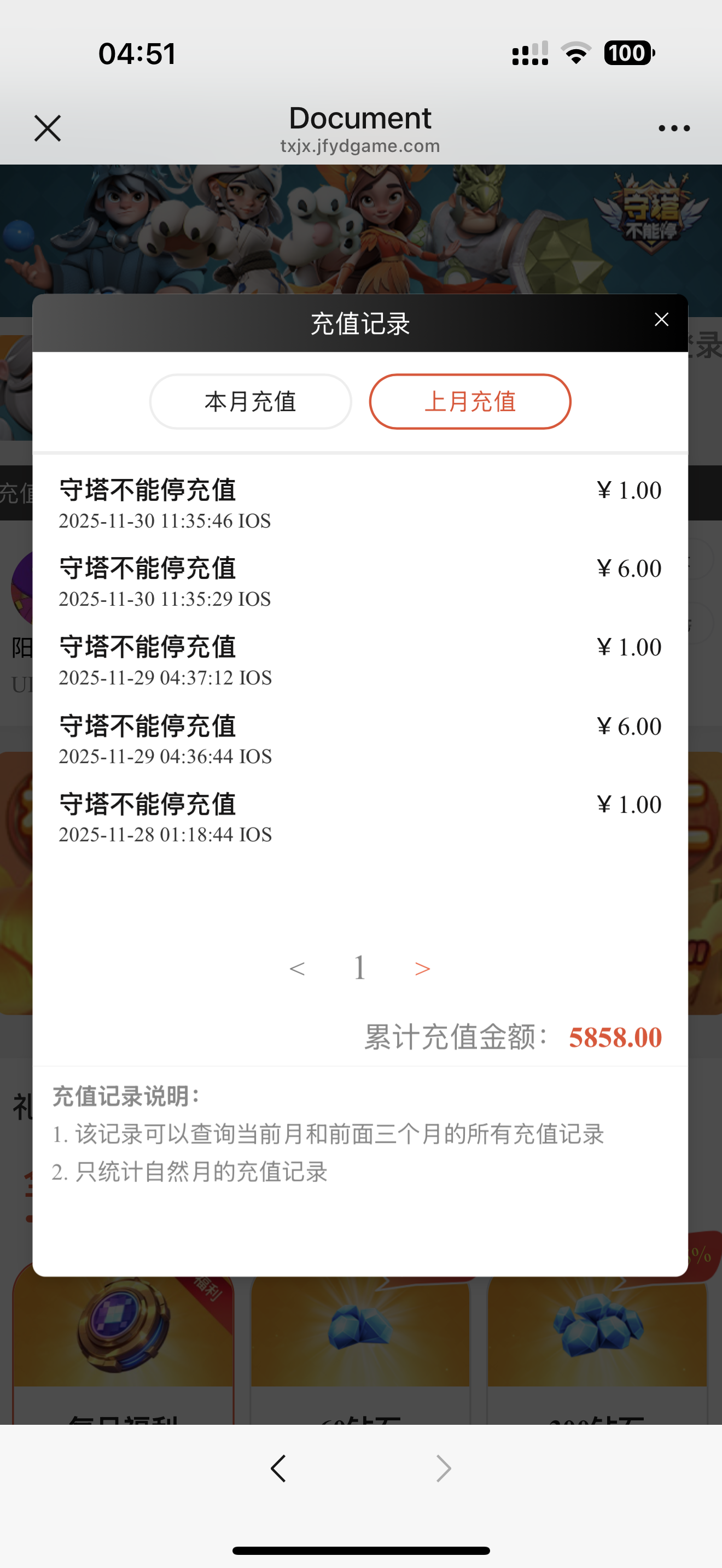
Task: Dismiss the 充值记录 dialog via its X
Action: [x=661, y=319]
